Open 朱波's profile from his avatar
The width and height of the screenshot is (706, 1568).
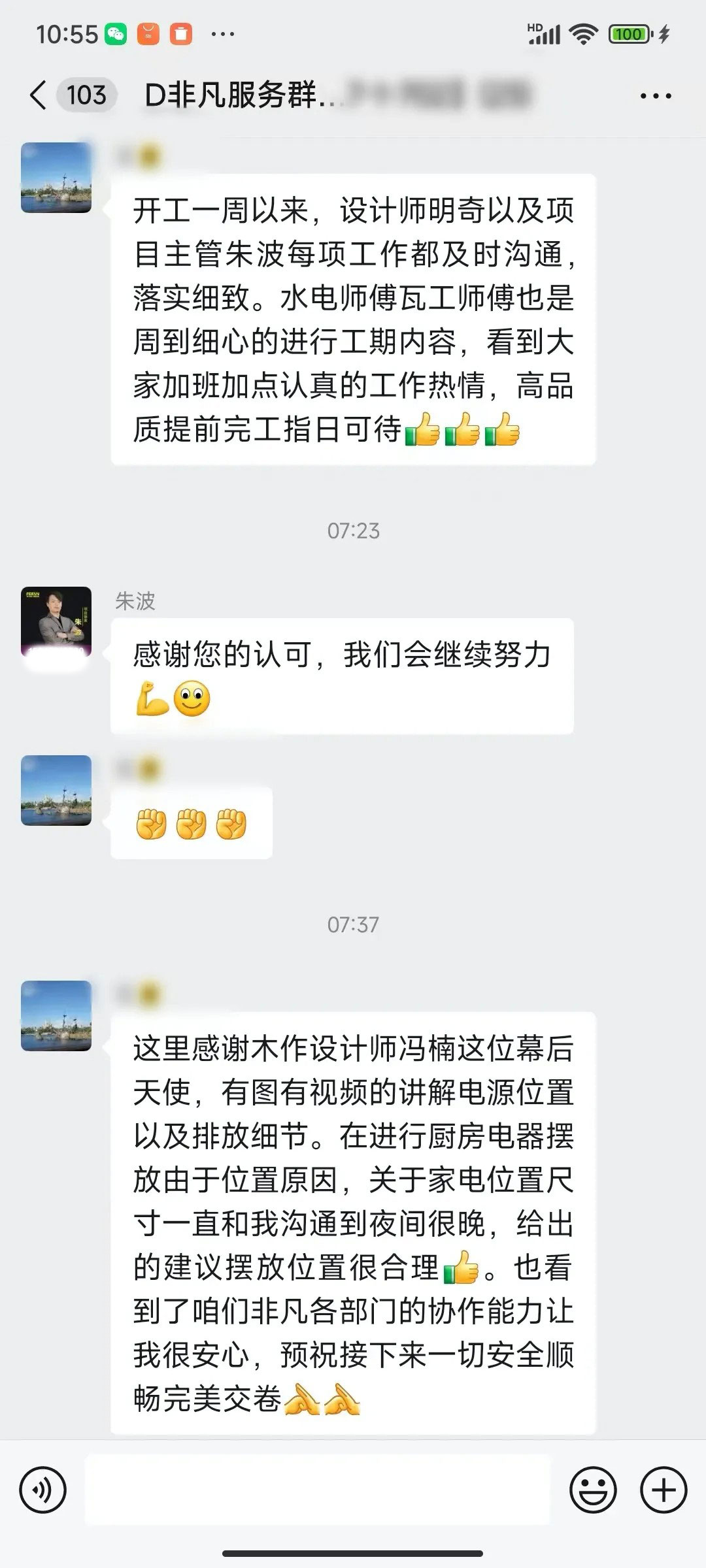click(56, 621)
